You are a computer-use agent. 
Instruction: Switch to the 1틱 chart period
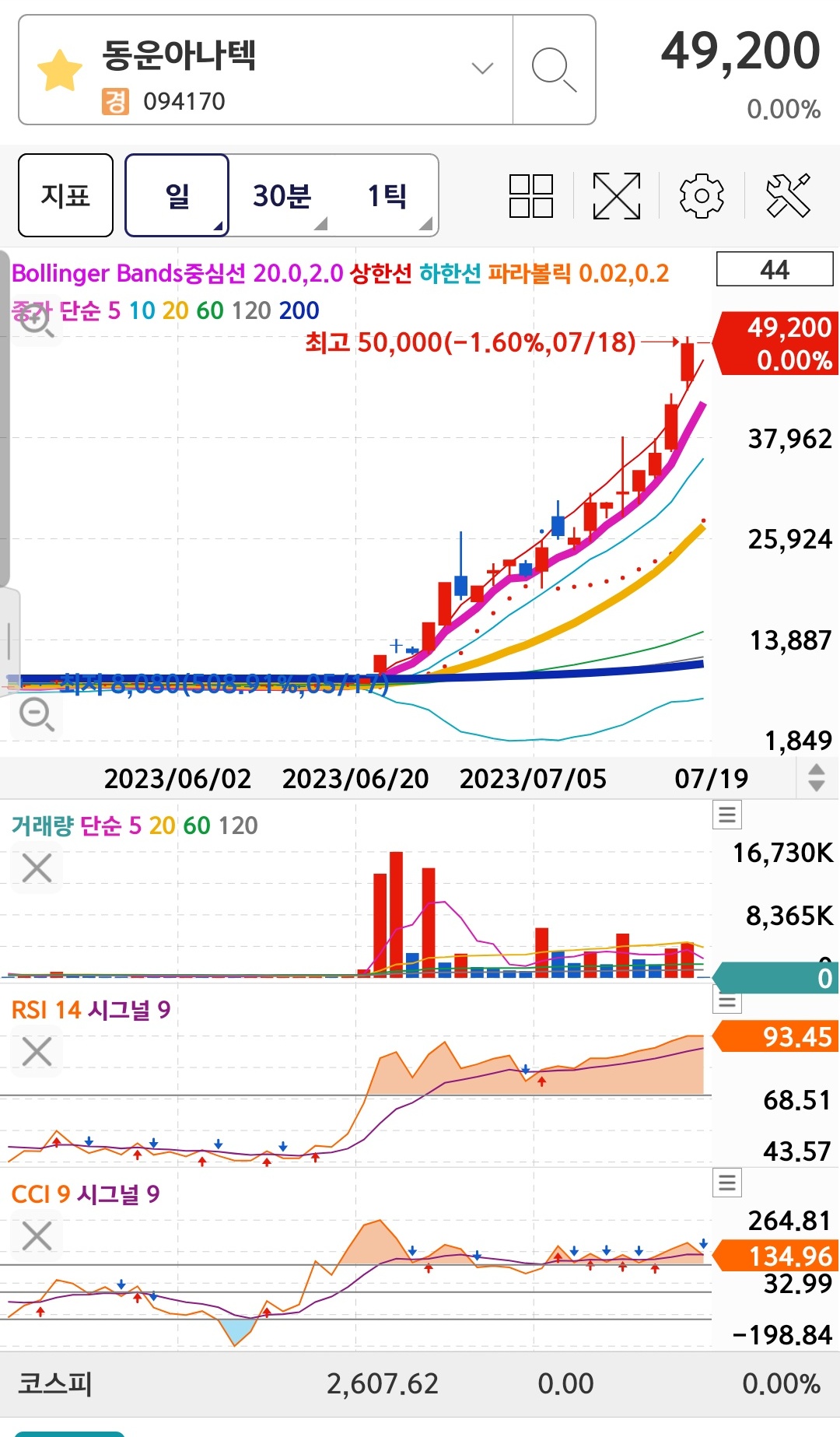[387, 195]
